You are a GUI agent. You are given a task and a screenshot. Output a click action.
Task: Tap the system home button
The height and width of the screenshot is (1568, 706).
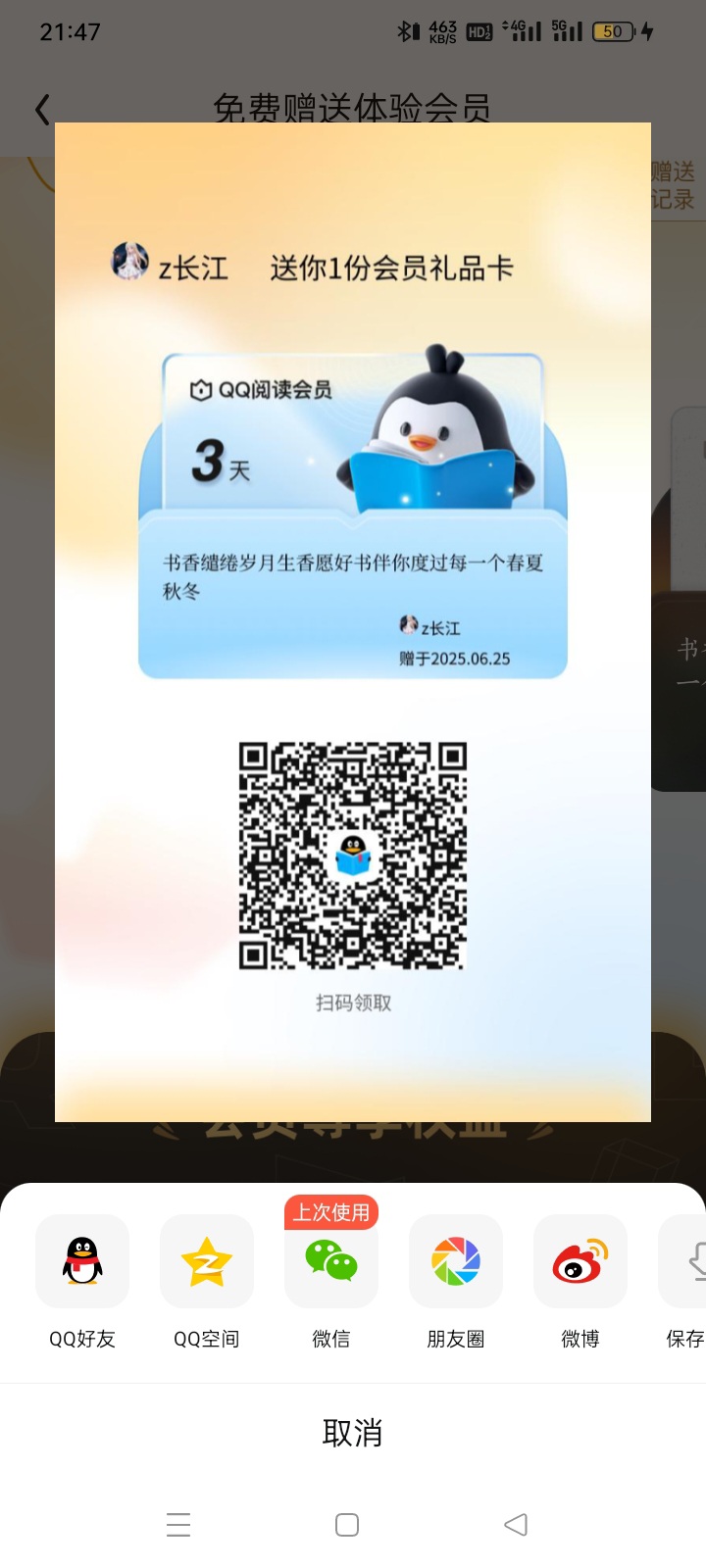[347, 1525]
